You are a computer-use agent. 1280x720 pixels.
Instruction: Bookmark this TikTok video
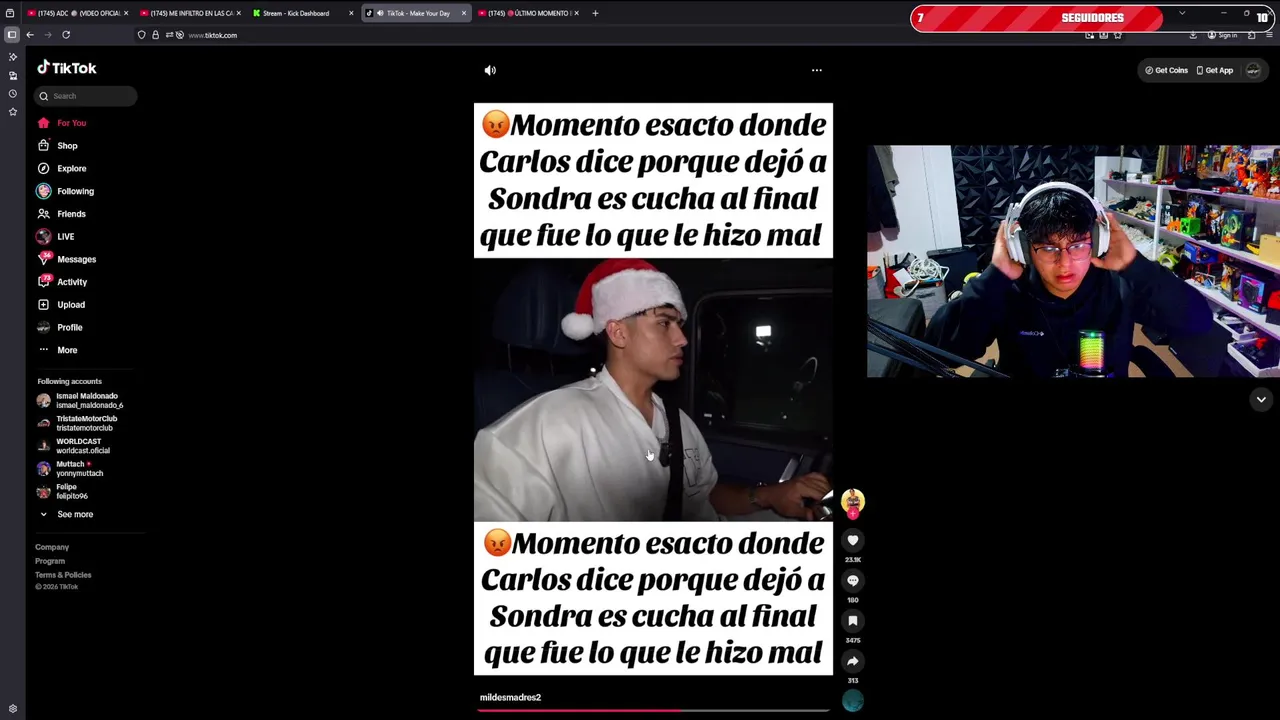click(x=853, y=621)
